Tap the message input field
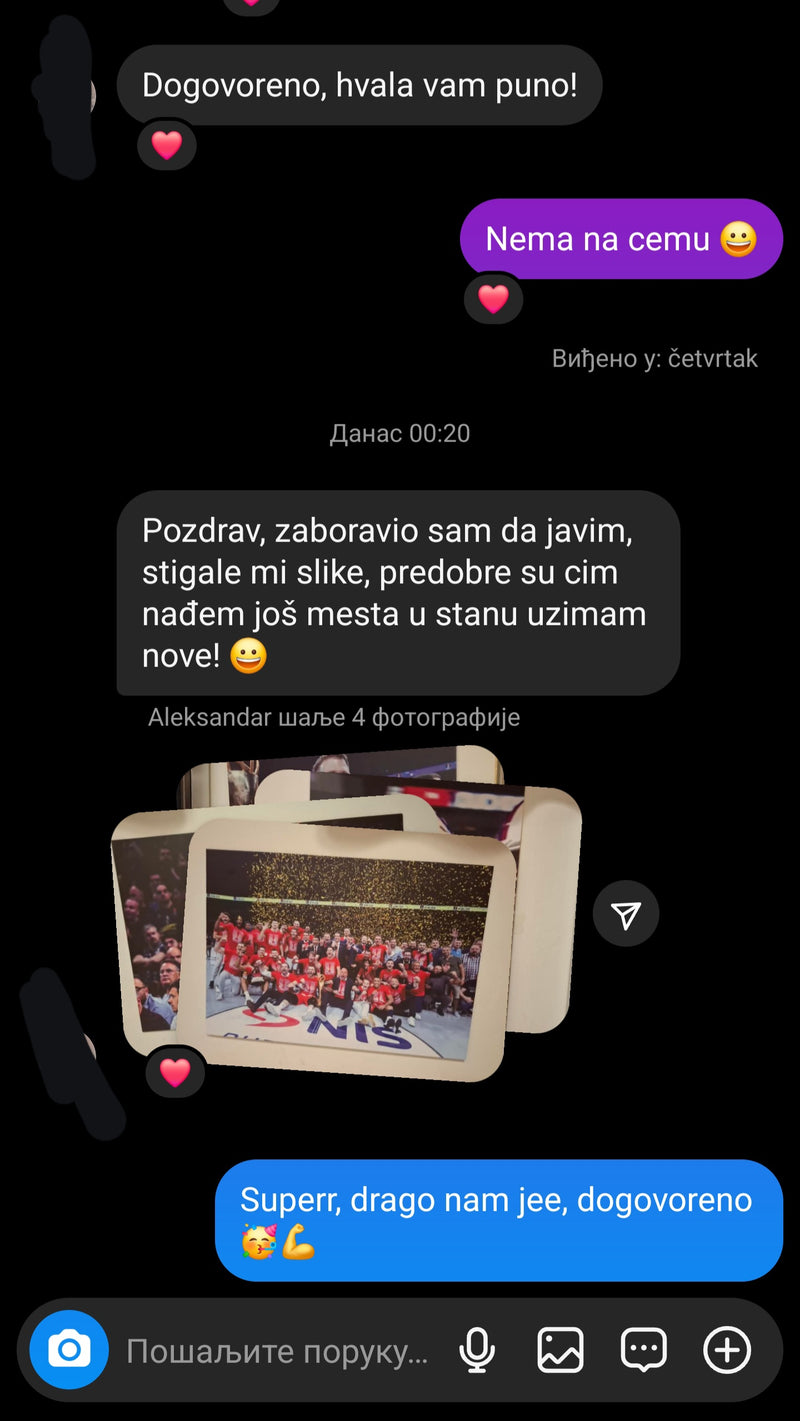The width and height of the screenshot is (800, 1421). 277,1352
